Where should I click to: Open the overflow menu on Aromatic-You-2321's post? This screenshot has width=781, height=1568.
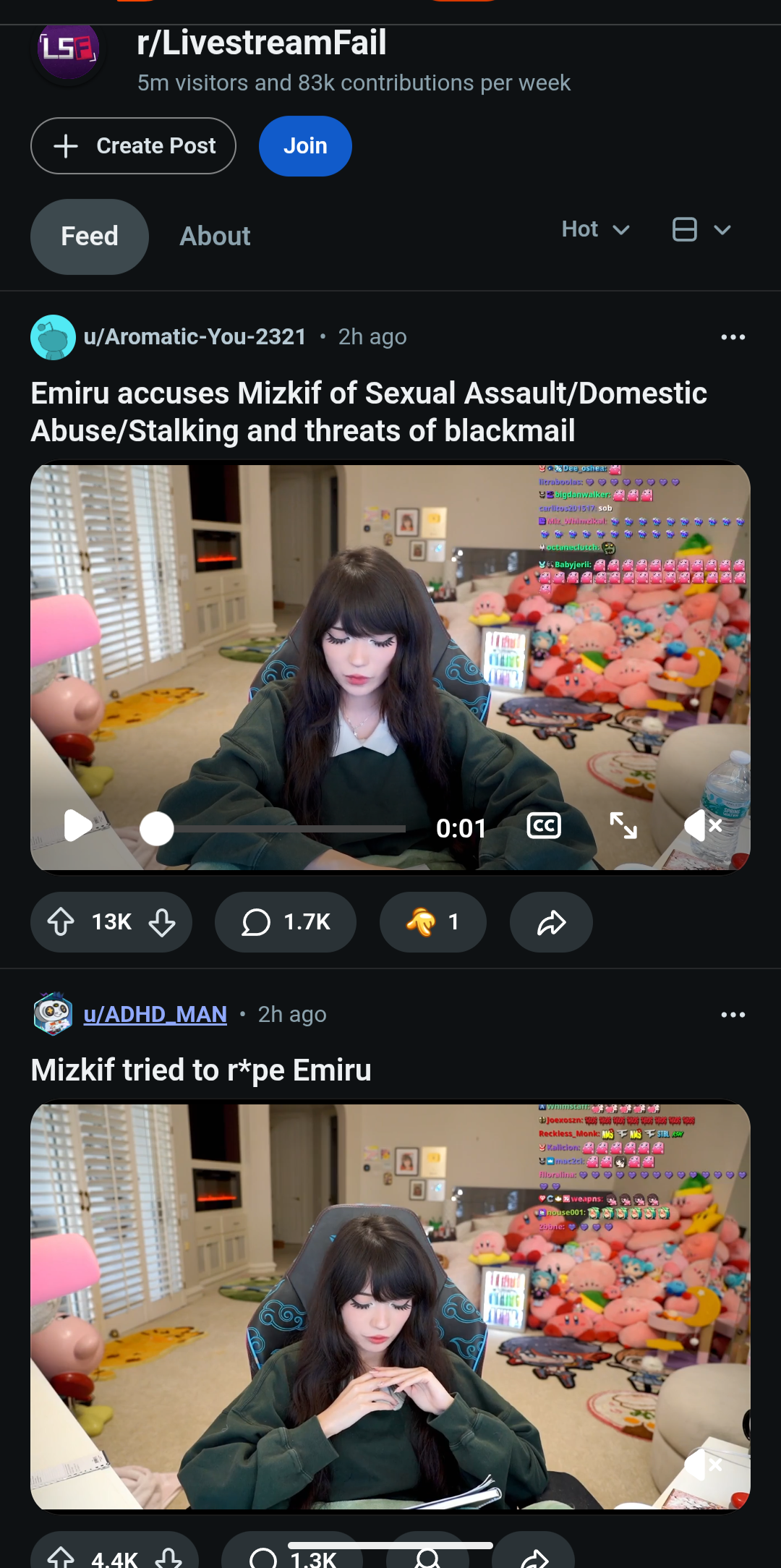(733, 337)
